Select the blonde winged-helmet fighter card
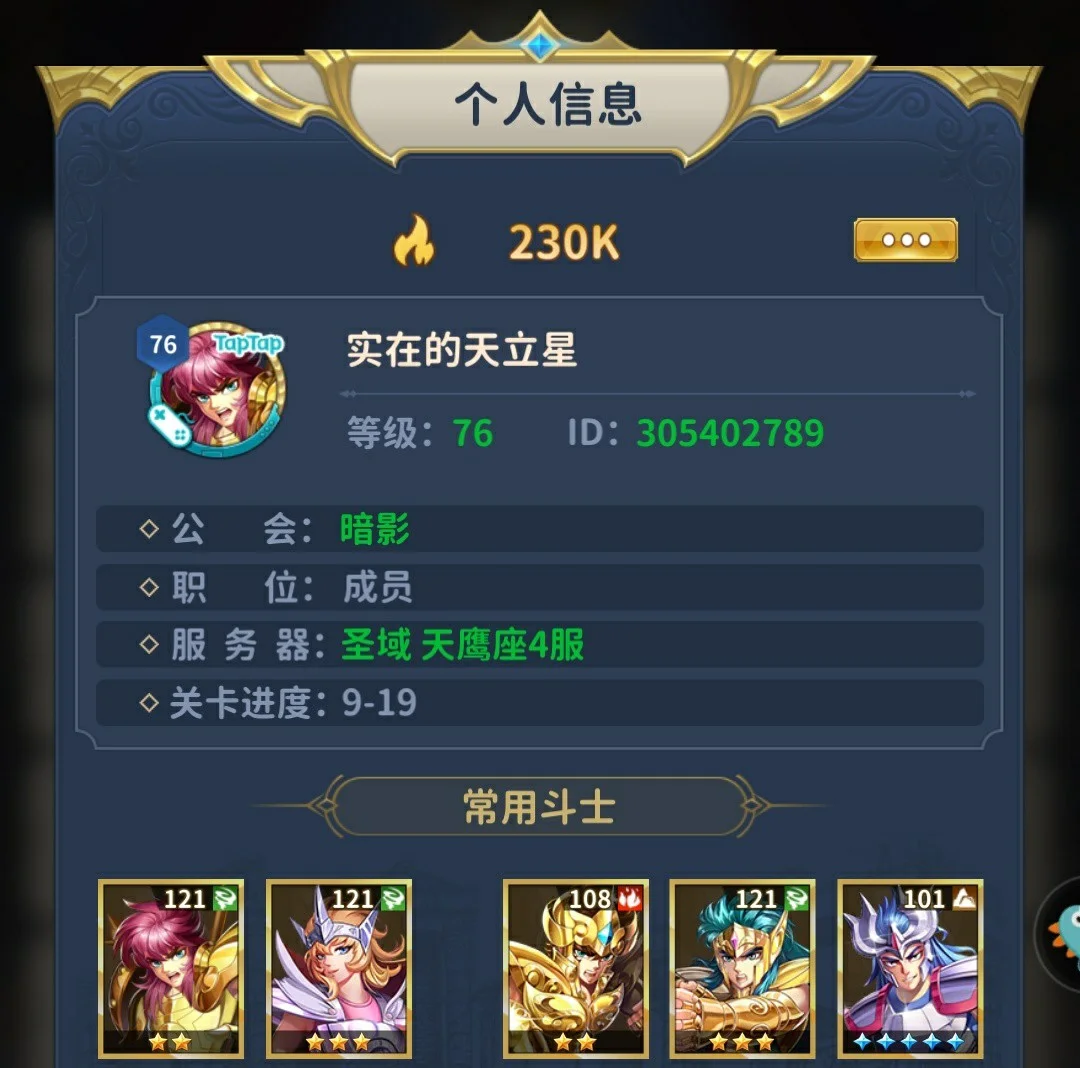1080x1068 pixels. tap(339, 968)
